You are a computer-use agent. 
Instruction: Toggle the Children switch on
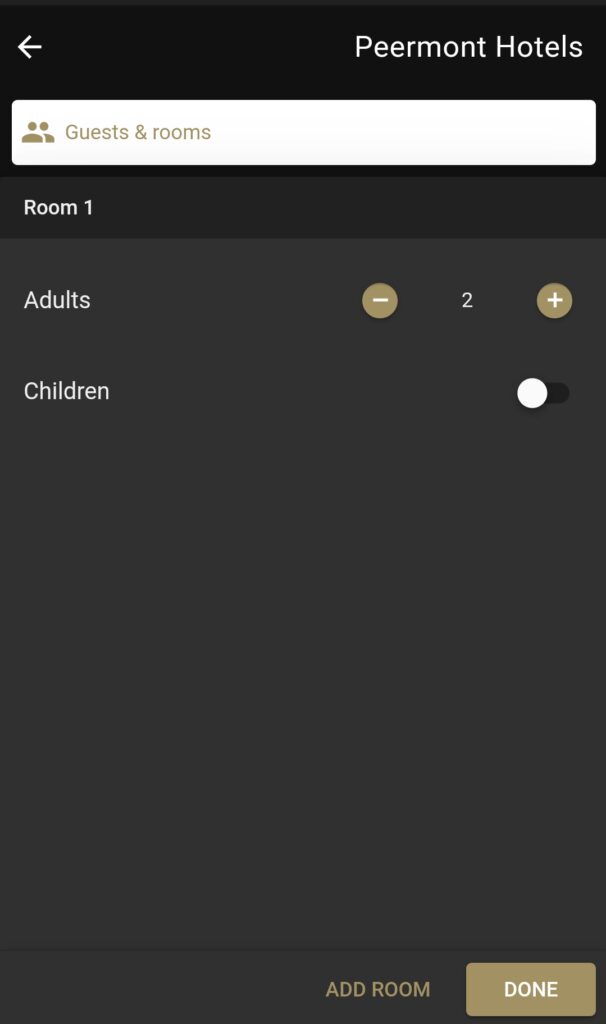pyautogui.click(x=543, y=393)
